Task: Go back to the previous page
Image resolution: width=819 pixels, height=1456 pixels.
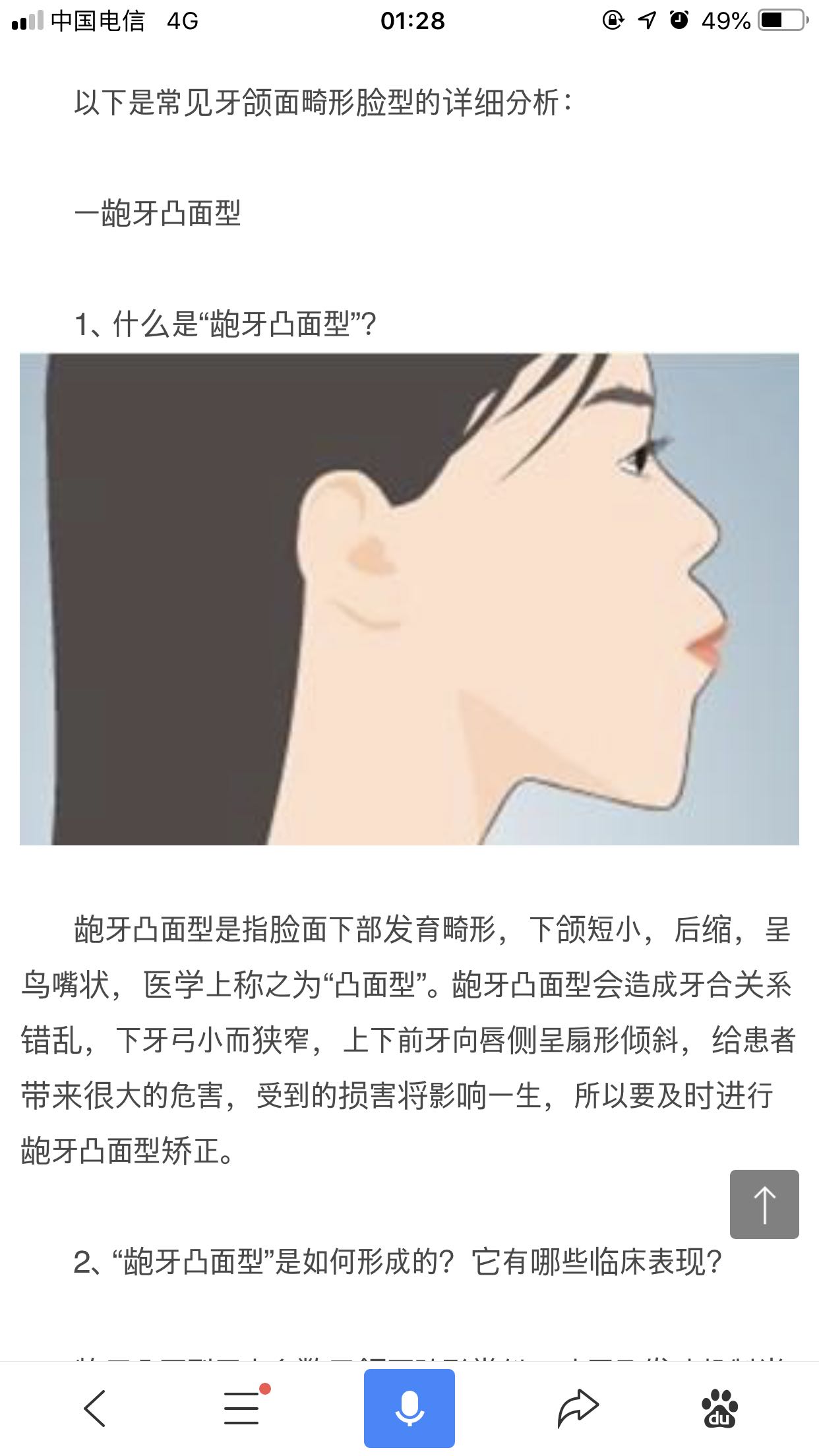Action: 95,1409
